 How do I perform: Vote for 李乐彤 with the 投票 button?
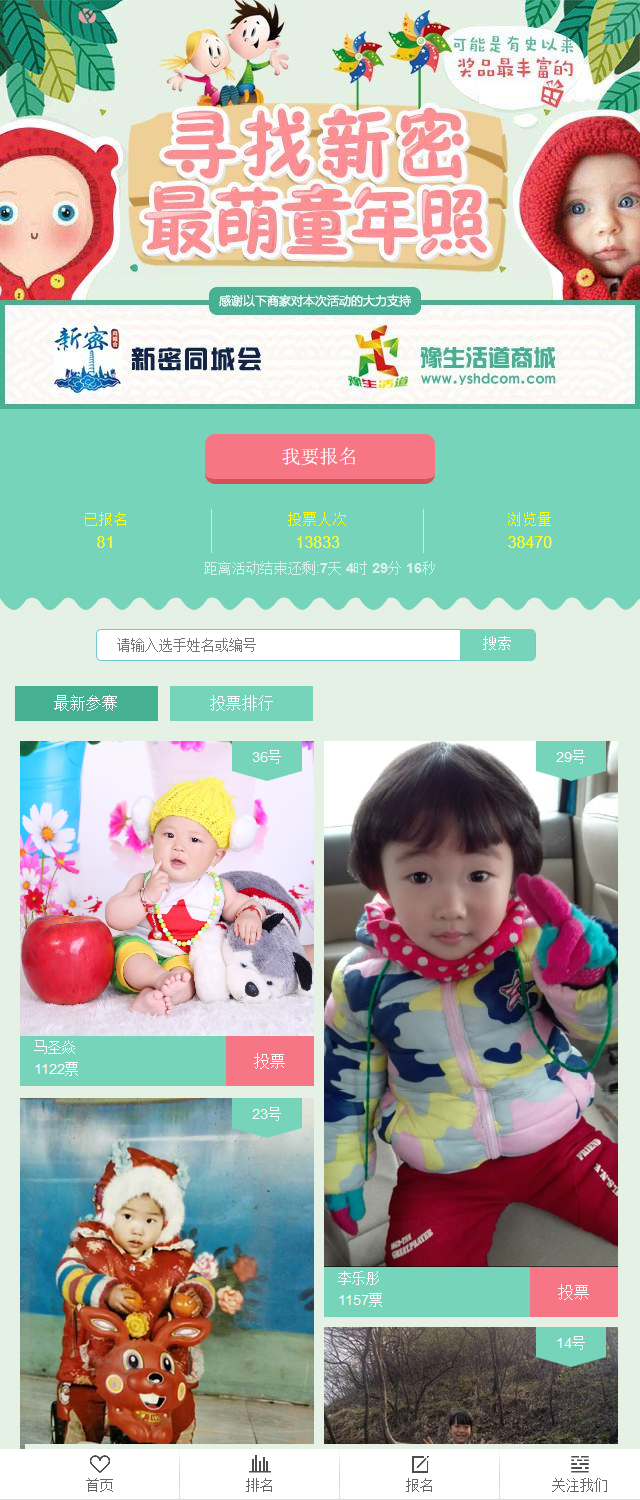point(573,1292)
